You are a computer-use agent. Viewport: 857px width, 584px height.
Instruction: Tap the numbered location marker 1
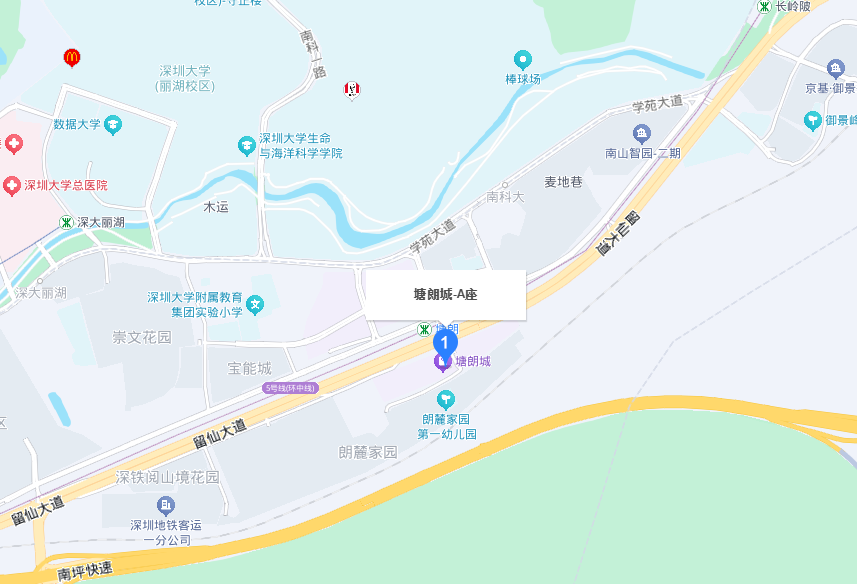tap(444, 342)
